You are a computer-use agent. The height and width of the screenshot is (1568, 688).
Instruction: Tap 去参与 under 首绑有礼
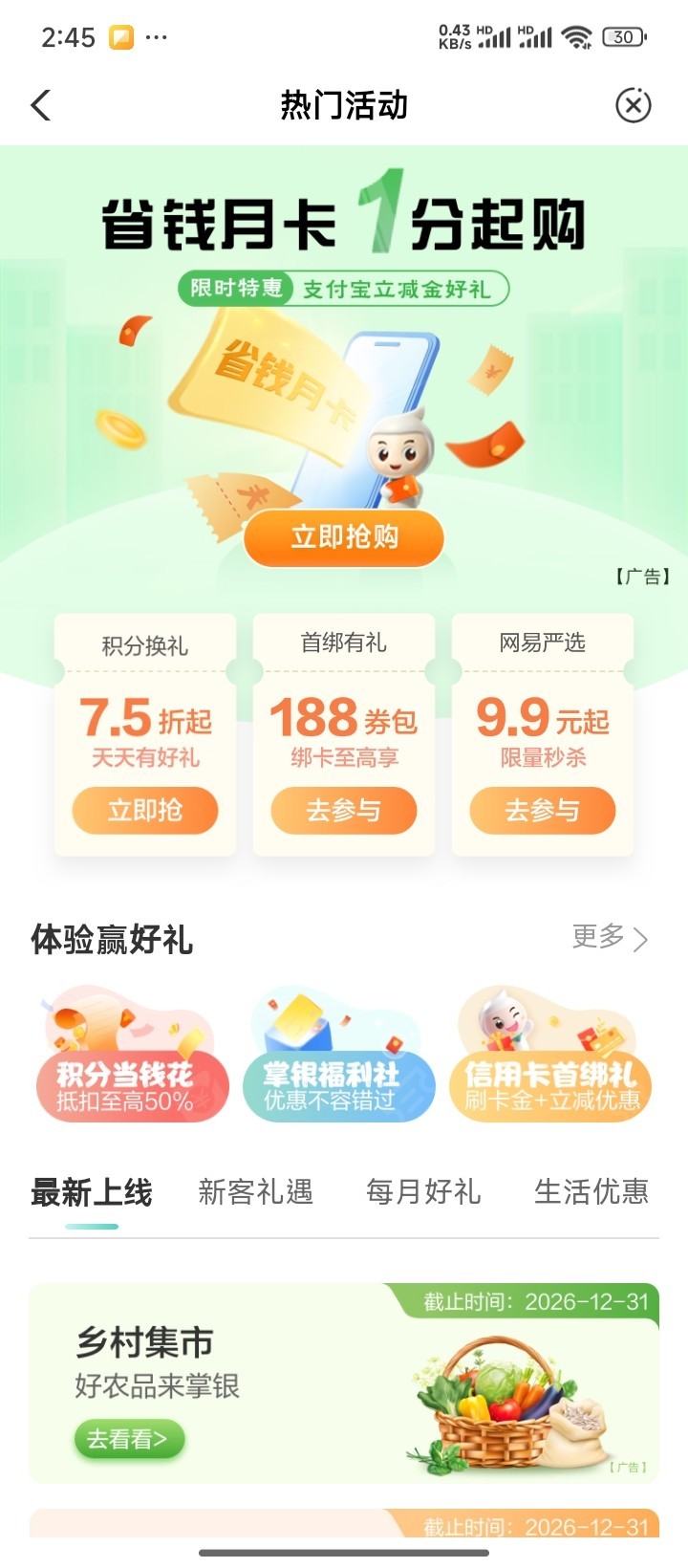[344, 811]
